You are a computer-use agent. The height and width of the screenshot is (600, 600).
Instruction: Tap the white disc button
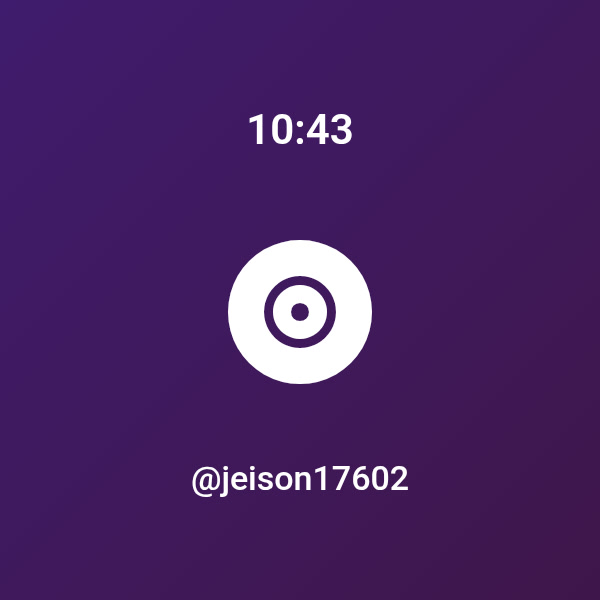[300, 312]
